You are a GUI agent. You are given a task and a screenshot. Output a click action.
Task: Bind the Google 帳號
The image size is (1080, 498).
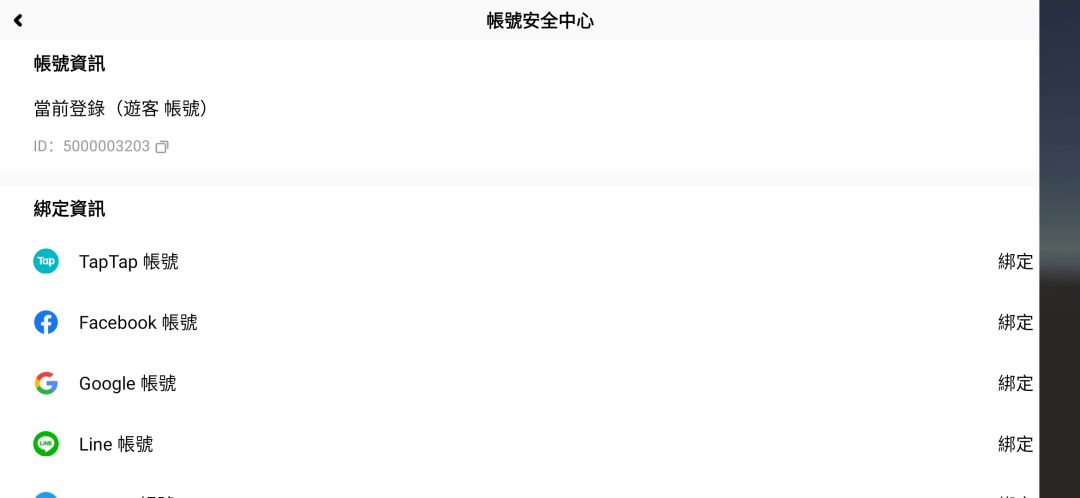(x=1015, y=384)
